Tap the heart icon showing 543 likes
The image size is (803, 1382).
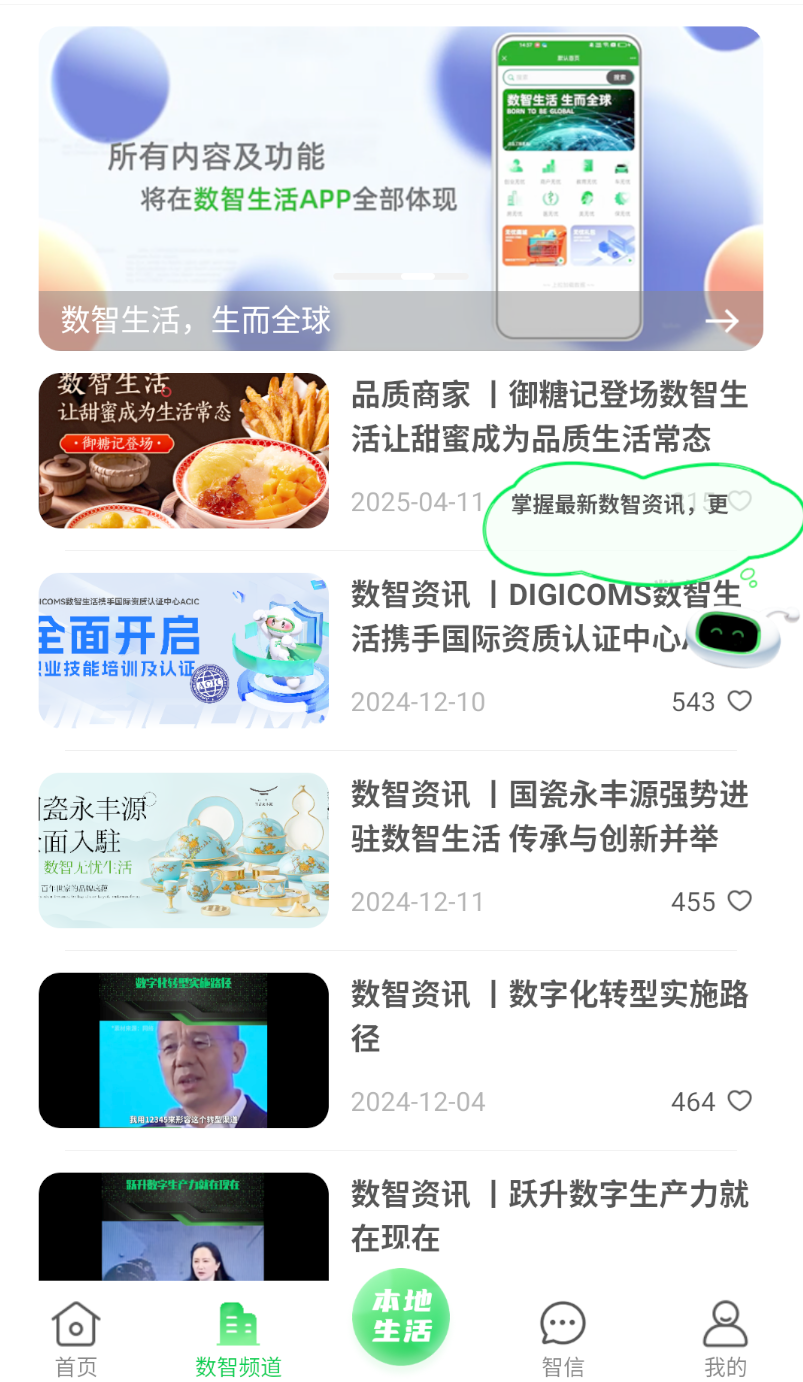[739, 701]
